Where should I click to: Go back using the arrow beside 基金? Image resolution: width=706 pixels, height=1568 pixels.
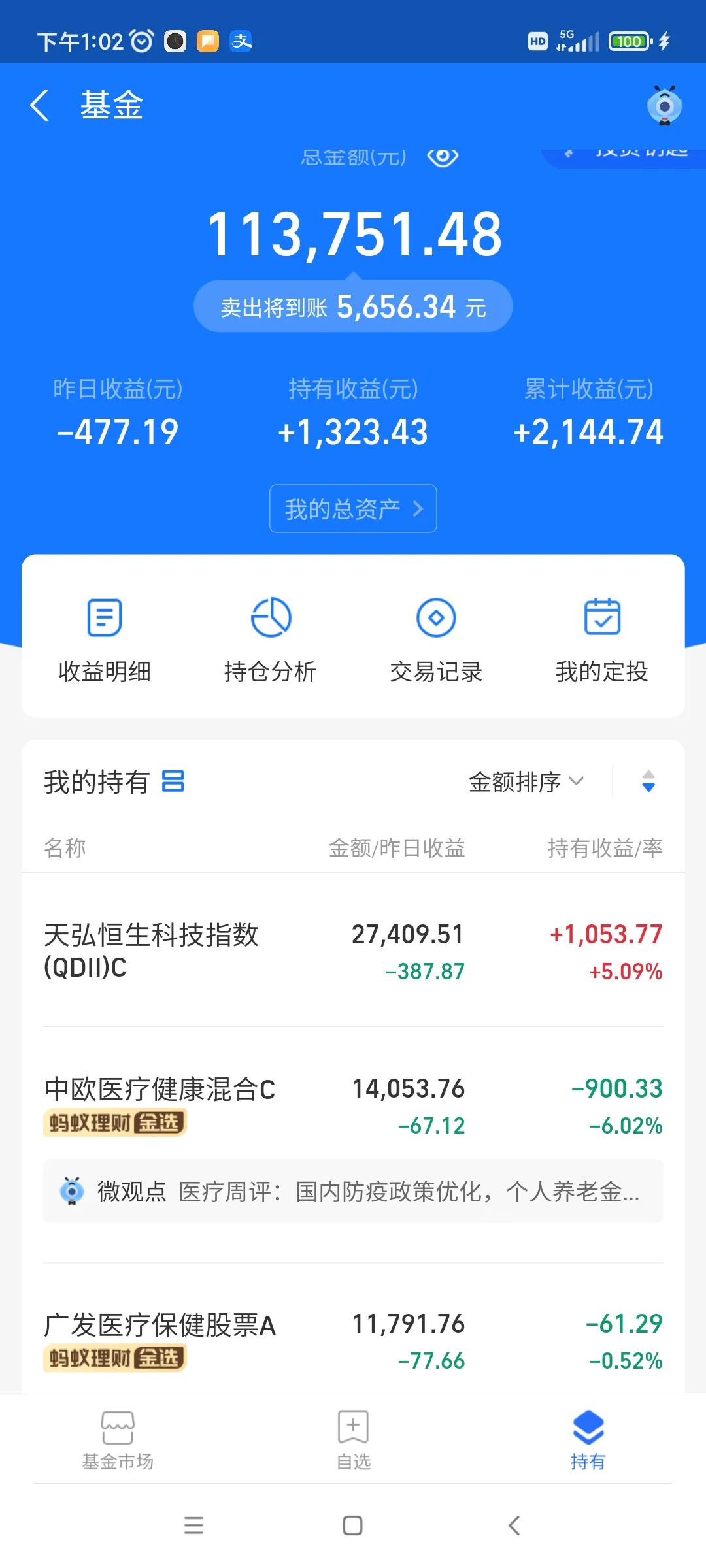pos(41,105)
